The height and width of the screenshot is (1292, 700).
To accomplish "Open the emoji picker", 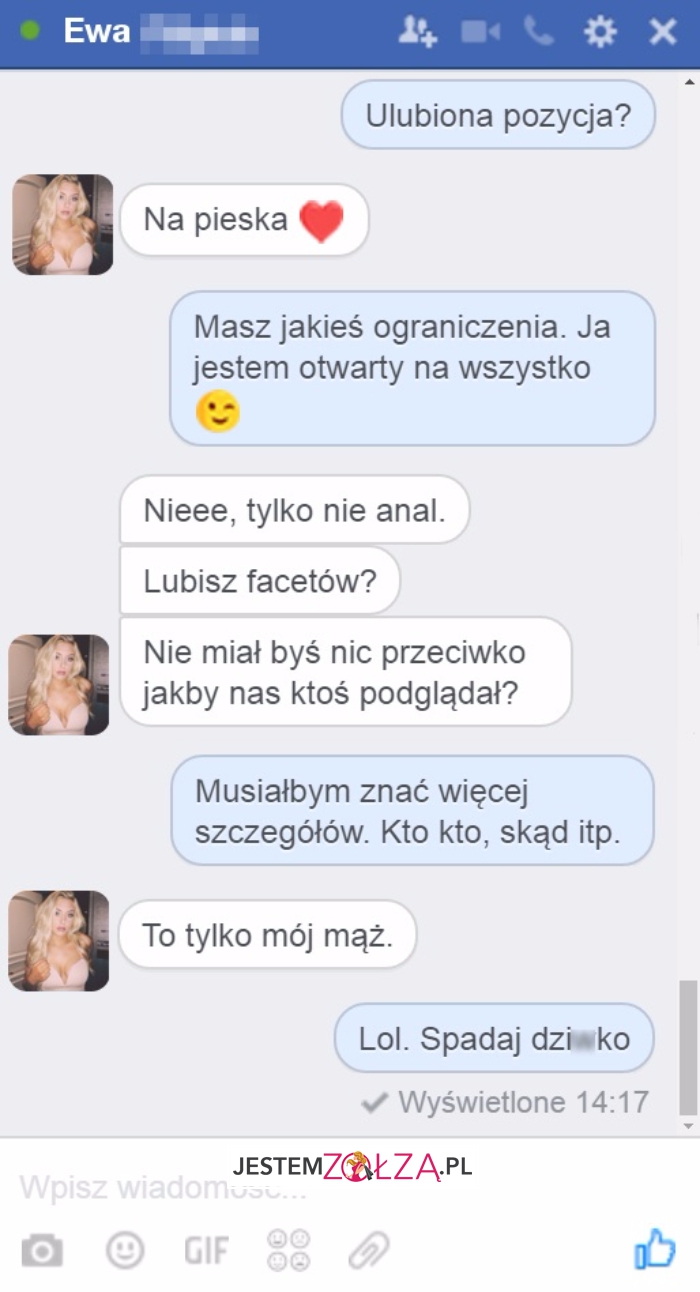I will [125, 1250].
